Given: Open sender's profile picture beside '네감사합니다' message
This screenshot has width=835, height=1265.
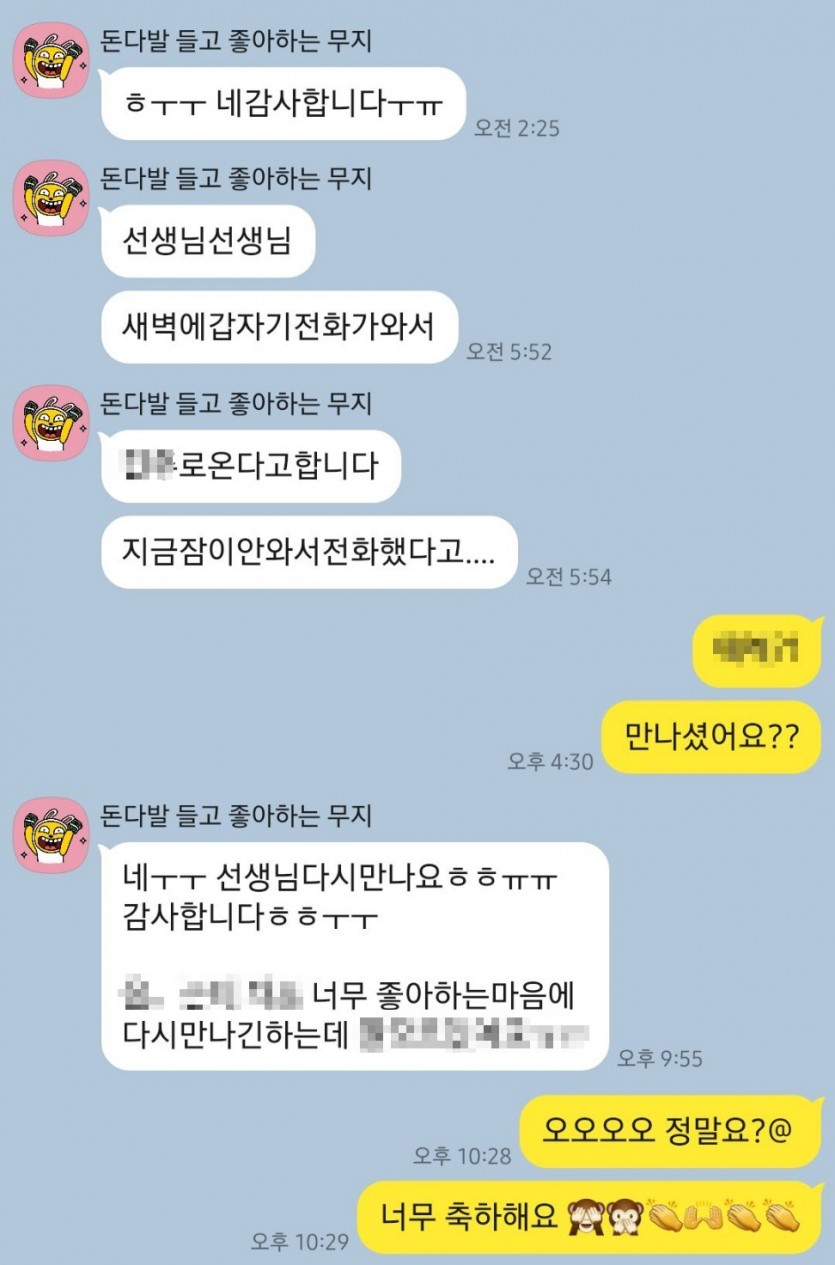Looking at the screenshot, I should click(x=51, y=60).
